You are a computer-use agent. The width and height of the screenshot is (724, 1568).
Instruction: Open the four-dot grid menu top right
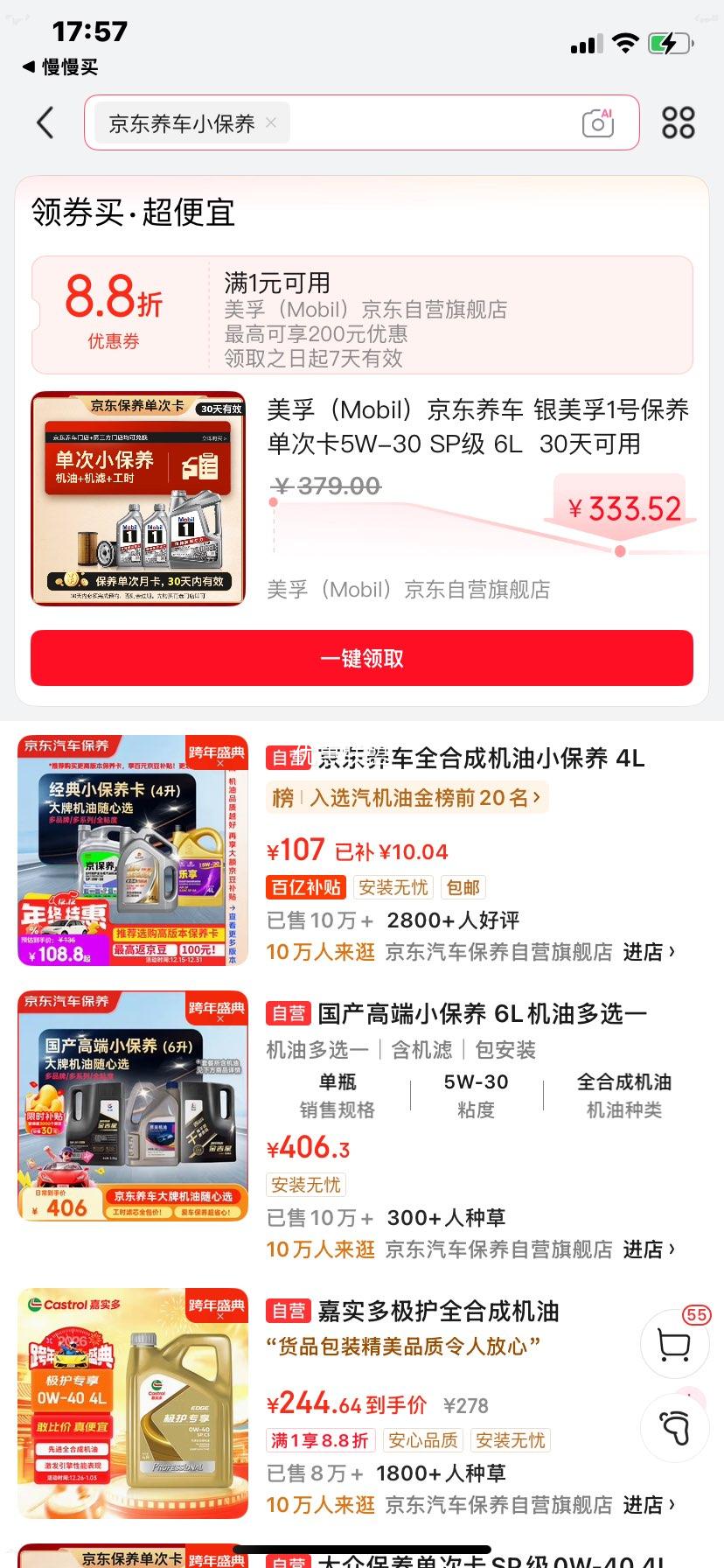(x=678, y=122)
